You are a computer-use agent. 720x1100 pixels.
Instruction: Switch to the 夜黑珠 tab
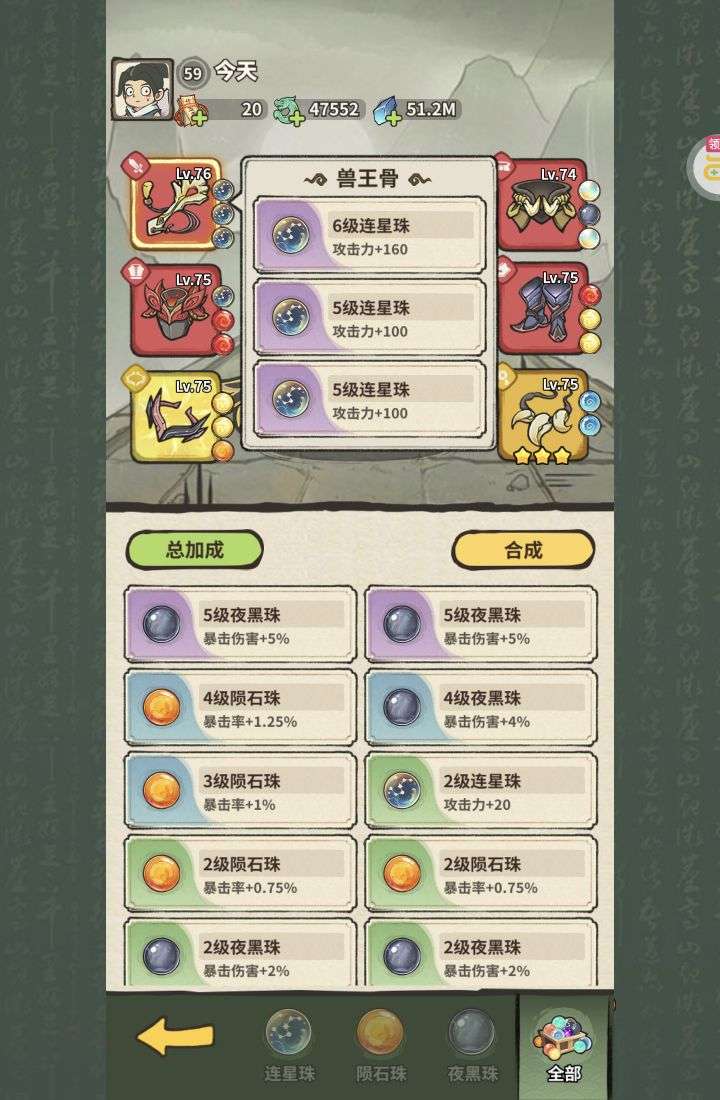tap(472, 1044)
